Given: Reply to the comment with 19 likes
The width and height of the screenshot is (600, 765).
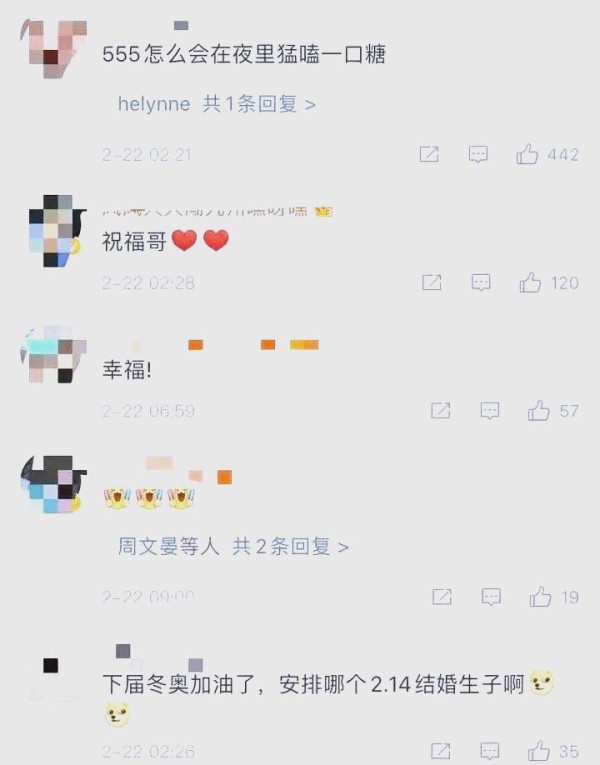Looking at the screenshot, I should (491, 597).
